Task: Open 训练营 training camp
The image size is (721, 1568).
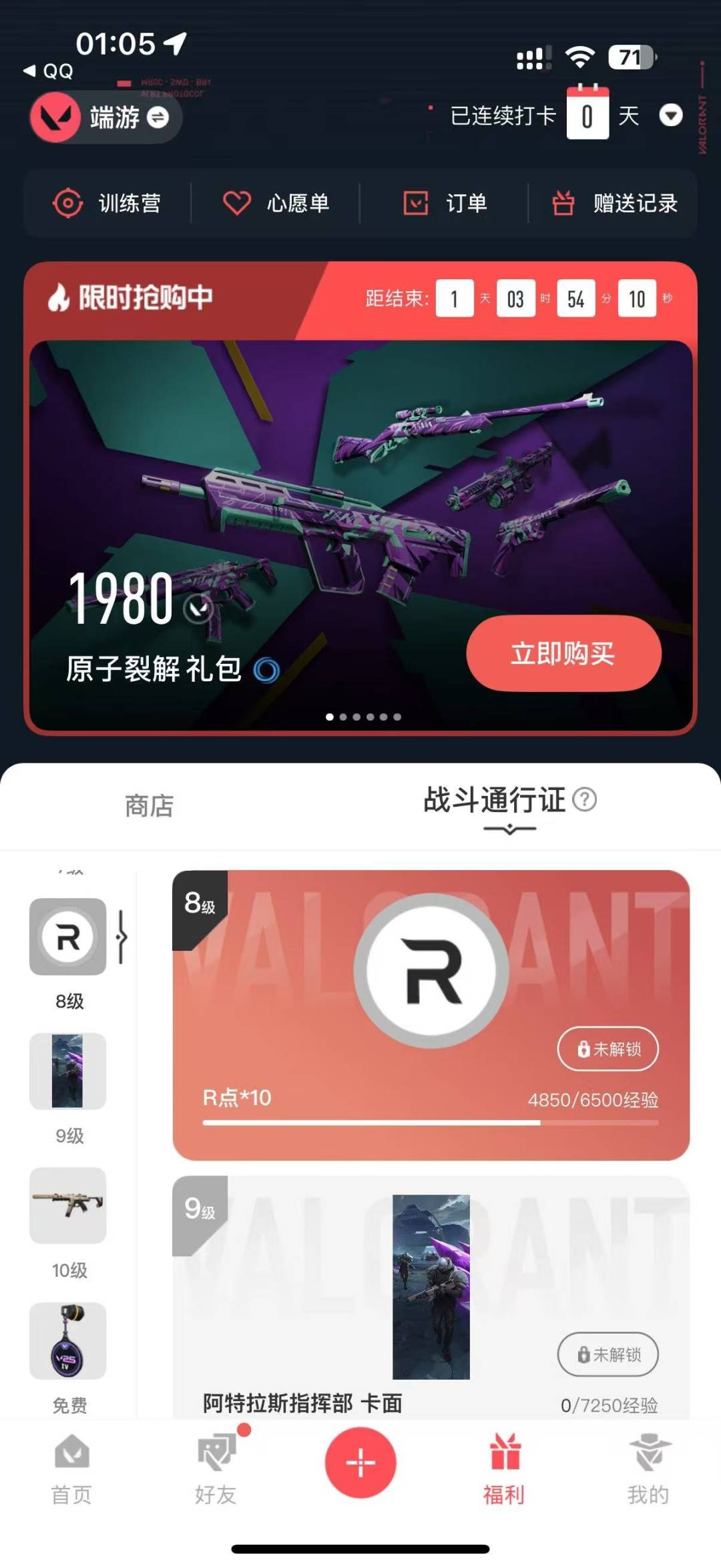Action: (x=107, y=203)
